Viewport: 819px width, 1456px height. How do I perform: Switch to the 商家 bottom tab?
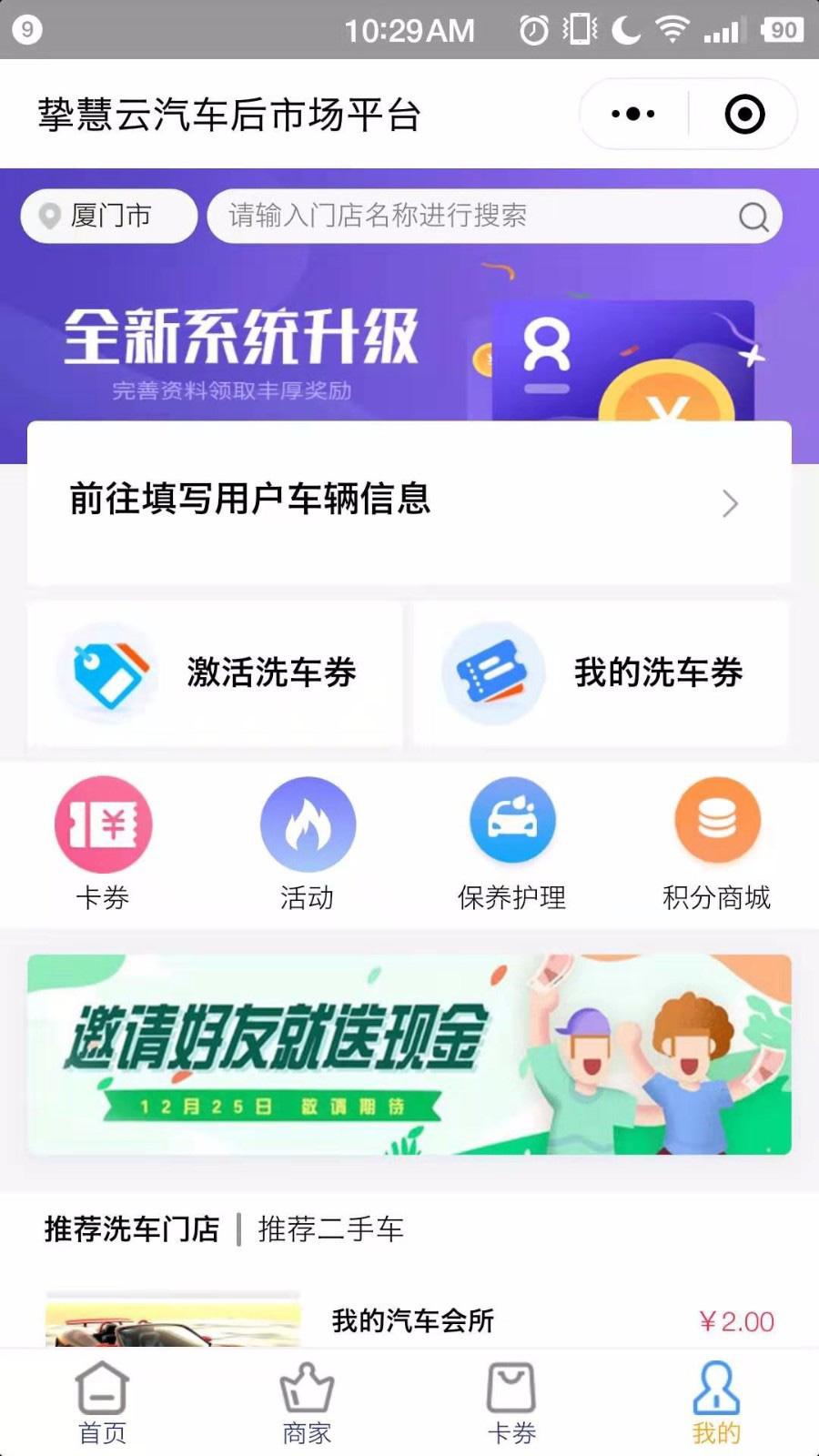(x=307, y=1402)
